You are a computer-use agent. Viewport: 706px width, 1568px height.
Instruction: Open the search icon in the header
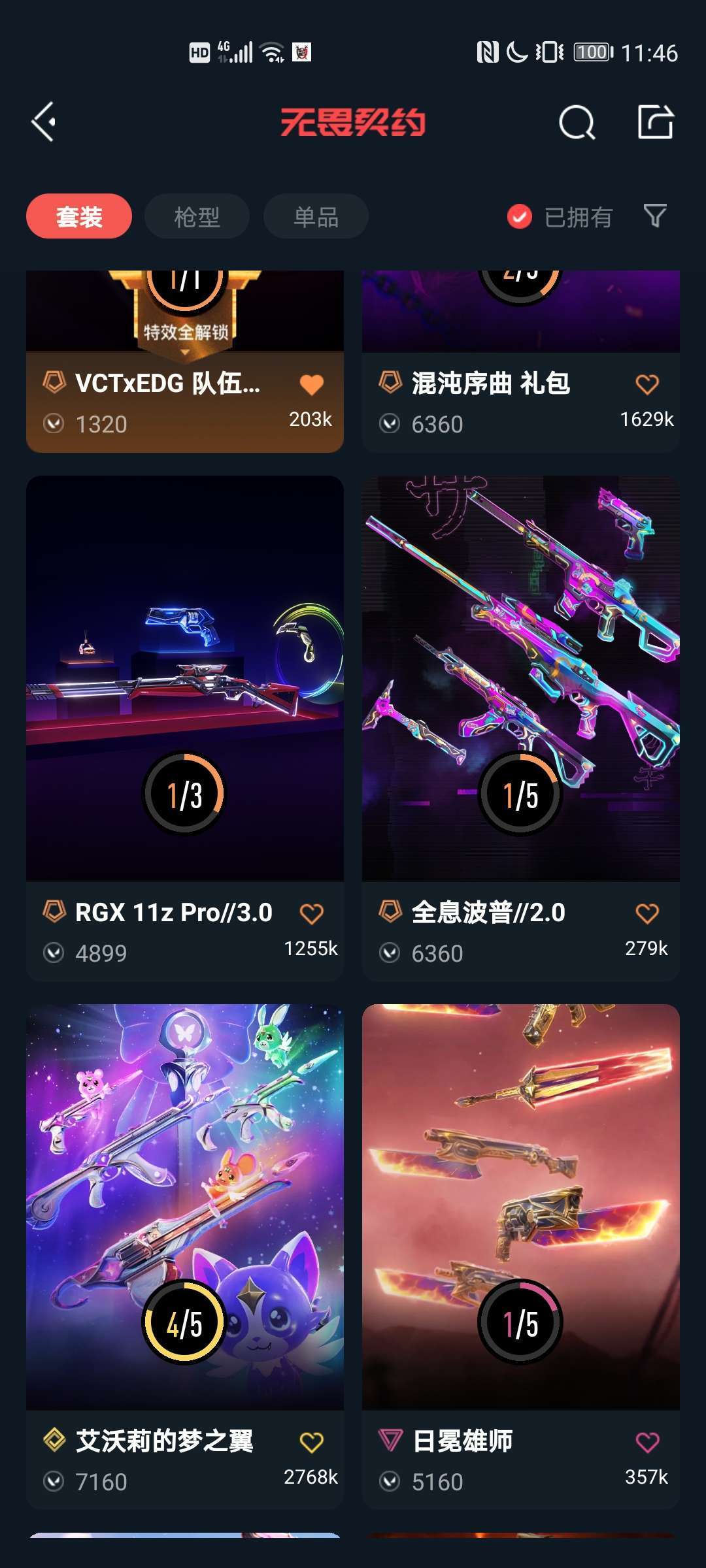point(577,122)
